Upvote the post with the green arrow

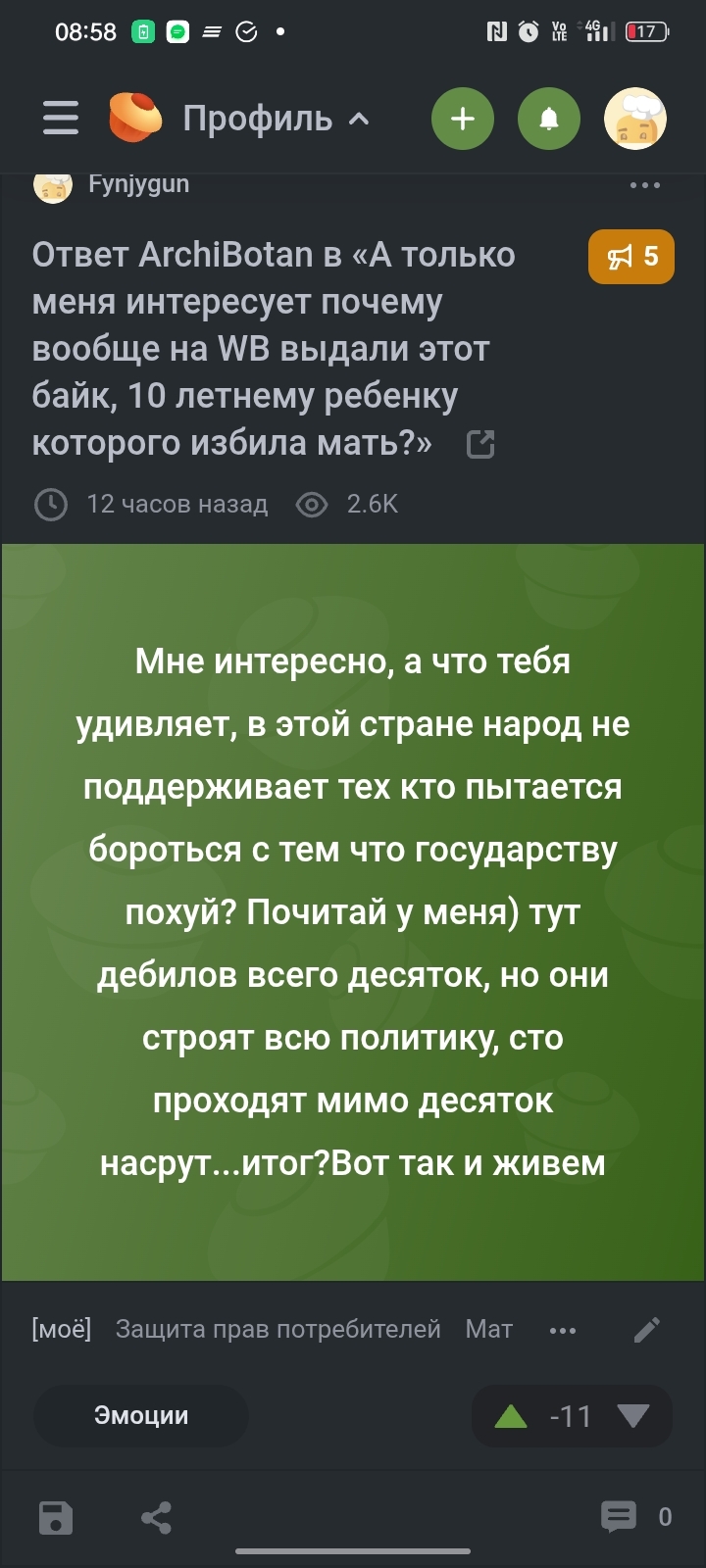[x=511, y=1416]
